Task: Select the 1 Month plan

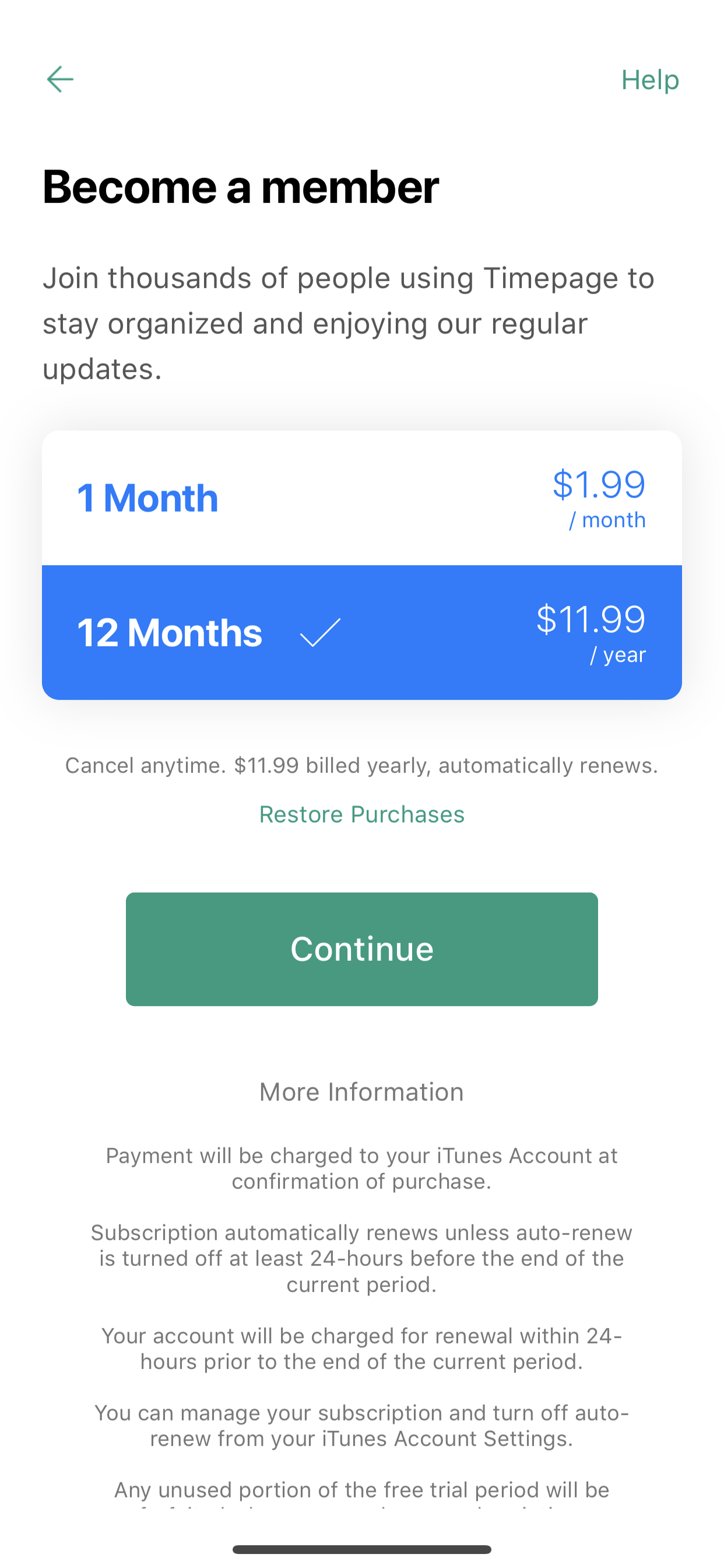Action: click(362, 498)
